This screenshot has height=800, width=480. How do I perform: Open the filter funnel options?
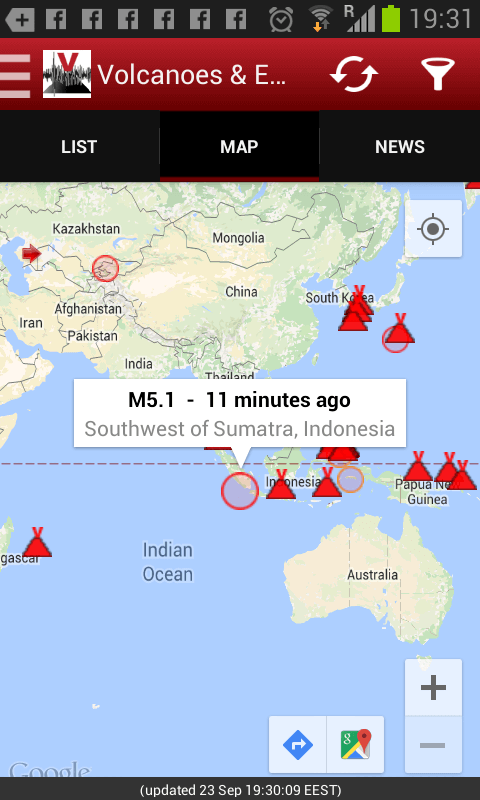[x=437, y=74]
